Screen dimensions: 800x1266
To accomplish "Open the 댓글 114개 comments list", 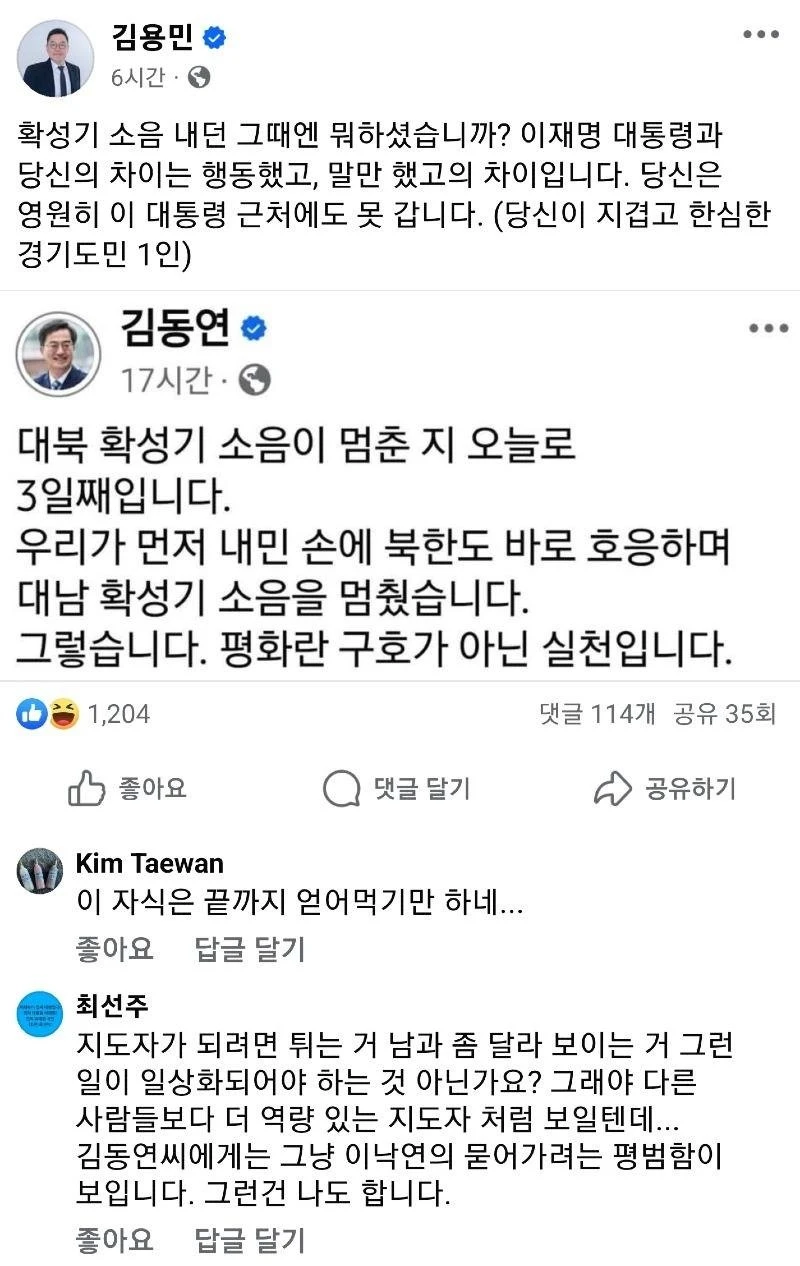I will tap(597, 714).
